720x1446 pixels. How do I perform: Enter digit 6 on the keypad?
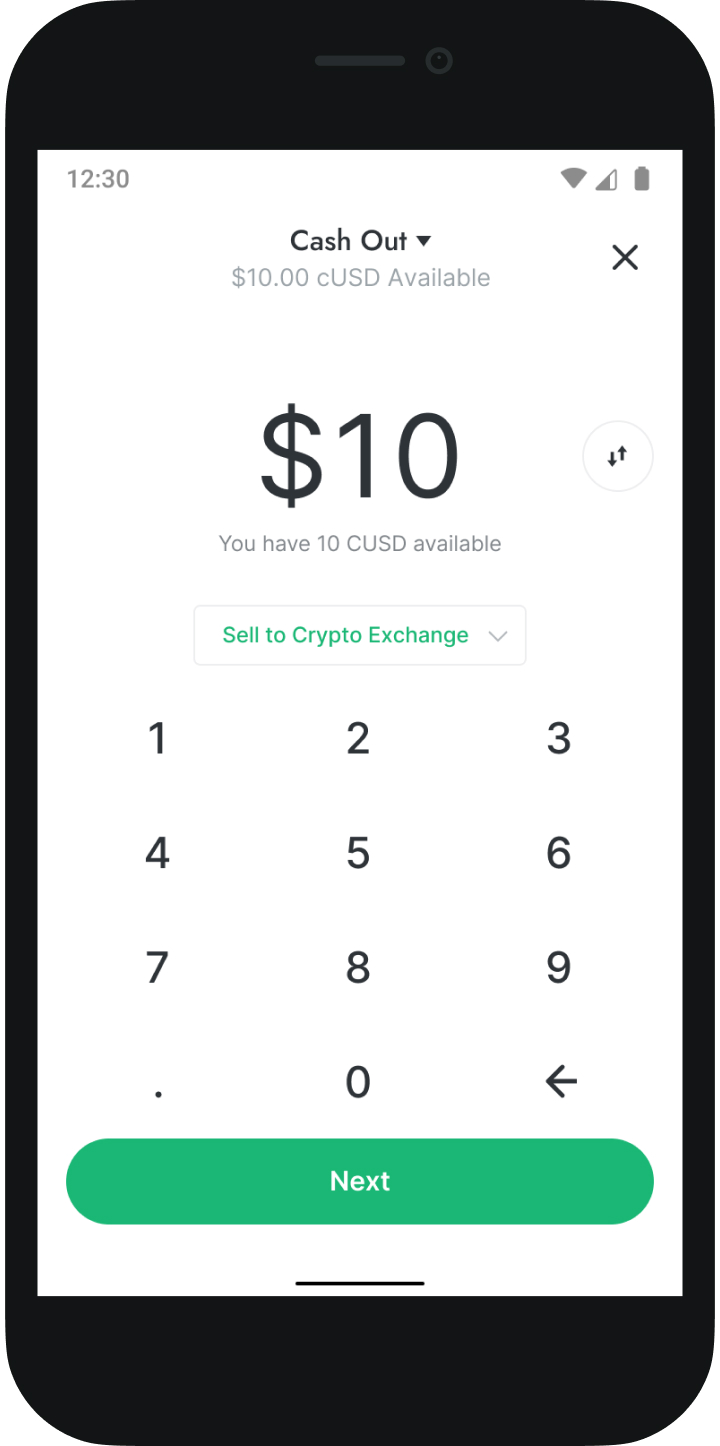(559, 853)
